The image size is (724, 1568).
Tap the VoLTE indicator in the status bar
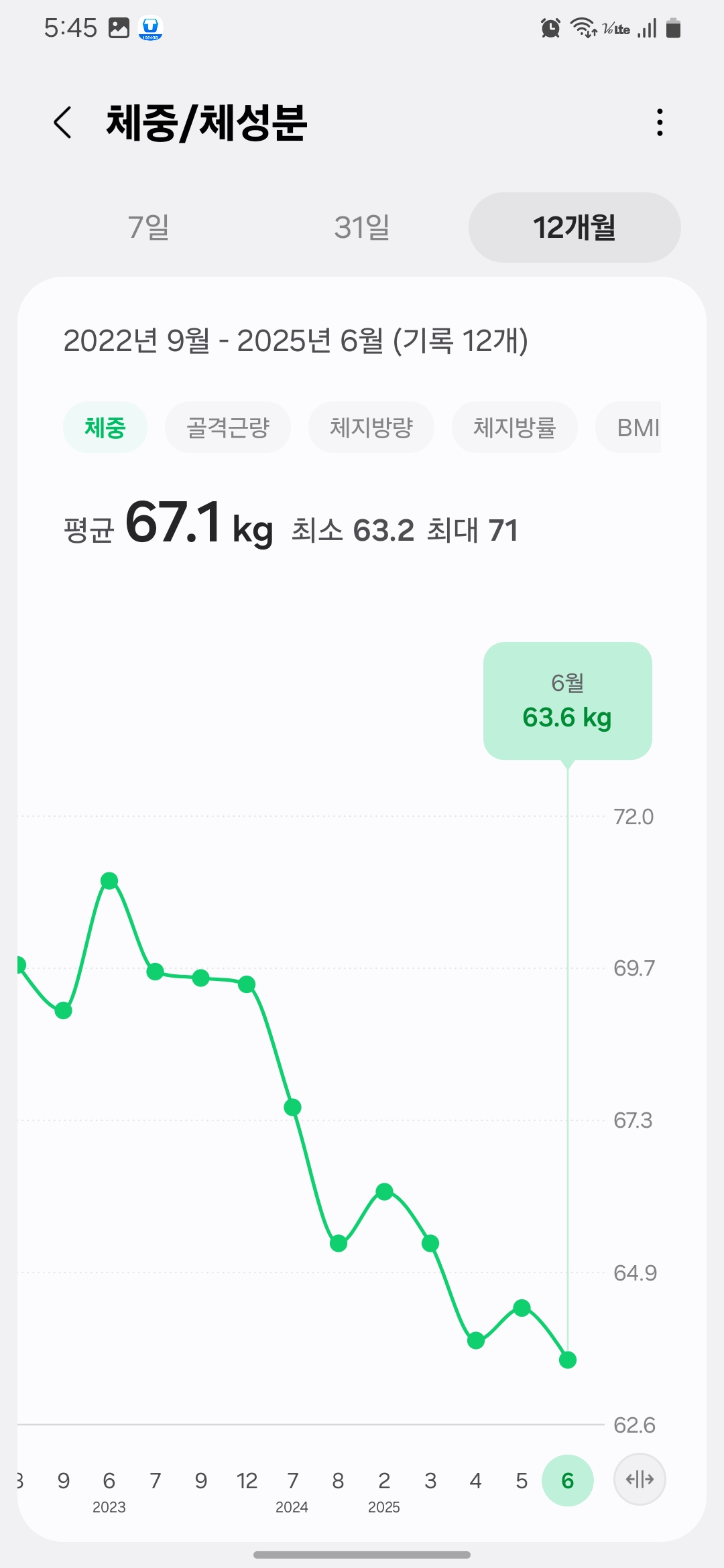click(x=617, y=27)
